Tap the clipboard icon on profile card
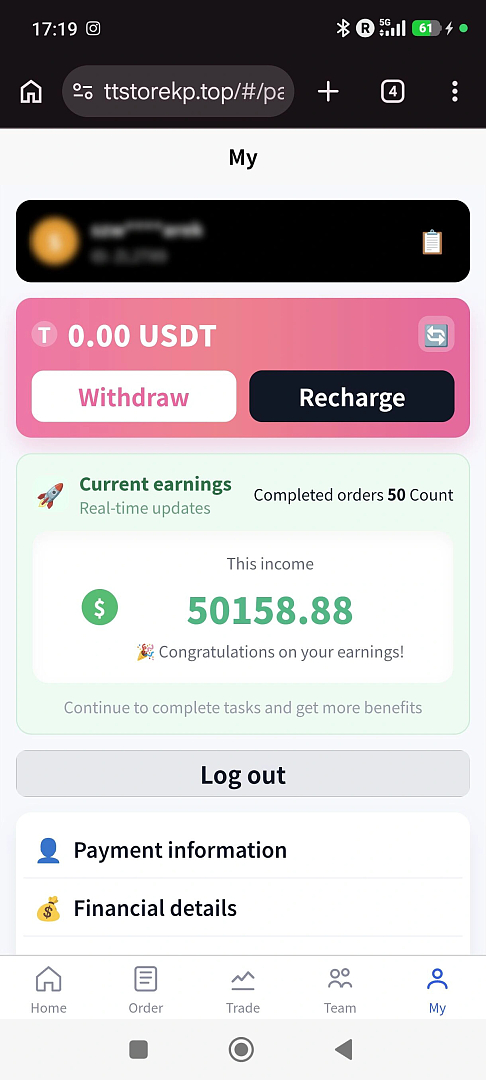Viewport: 486px width, 1080px height. (432, 242)
